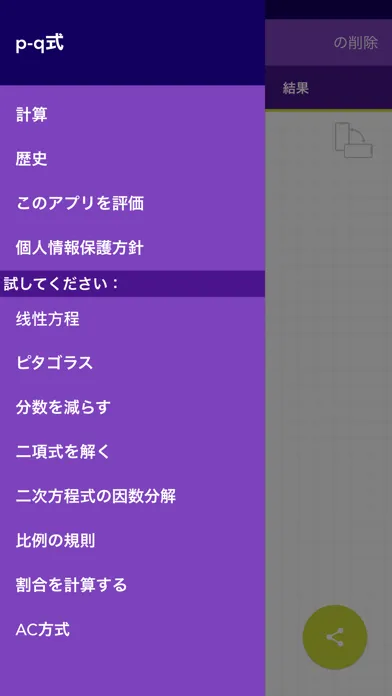Open 歴史 from the drawer
Screen dimensions: 392x696
point(132,159)
